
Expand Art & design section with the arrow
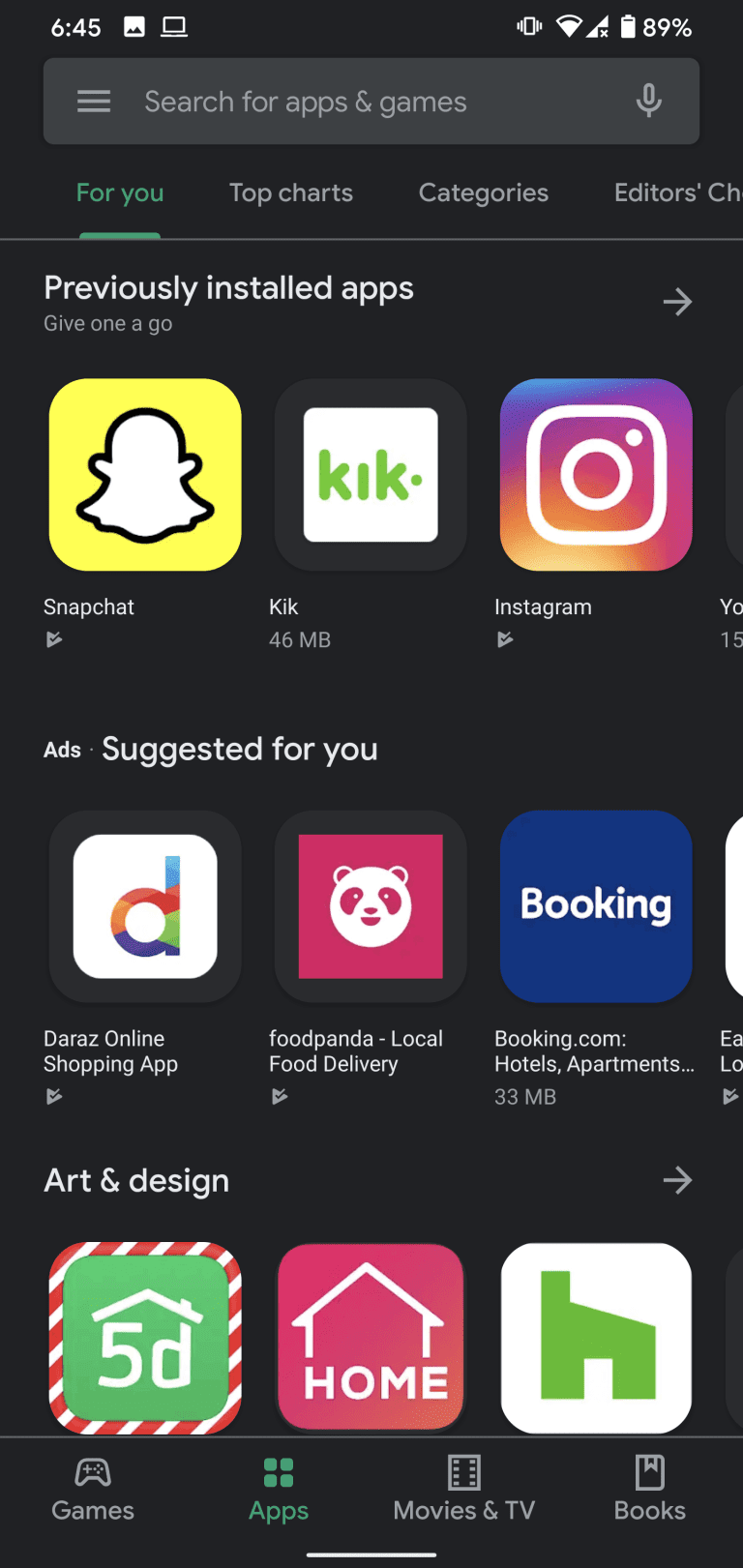pyautogui.click(x=677, y=1180)
